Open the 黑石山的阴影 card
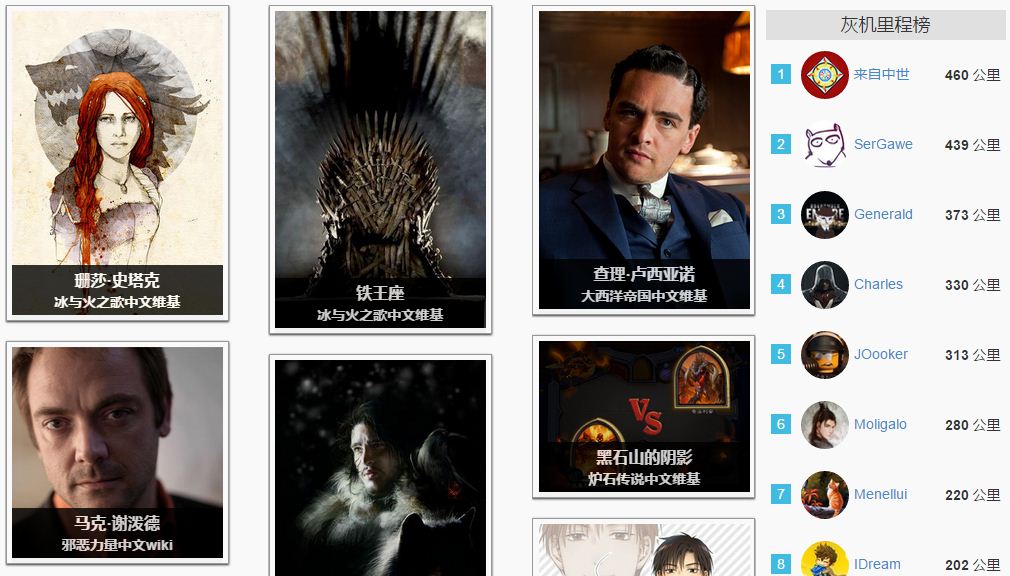Image resolution: width=1010 pixels, height=576 pixels. [644, 417]
